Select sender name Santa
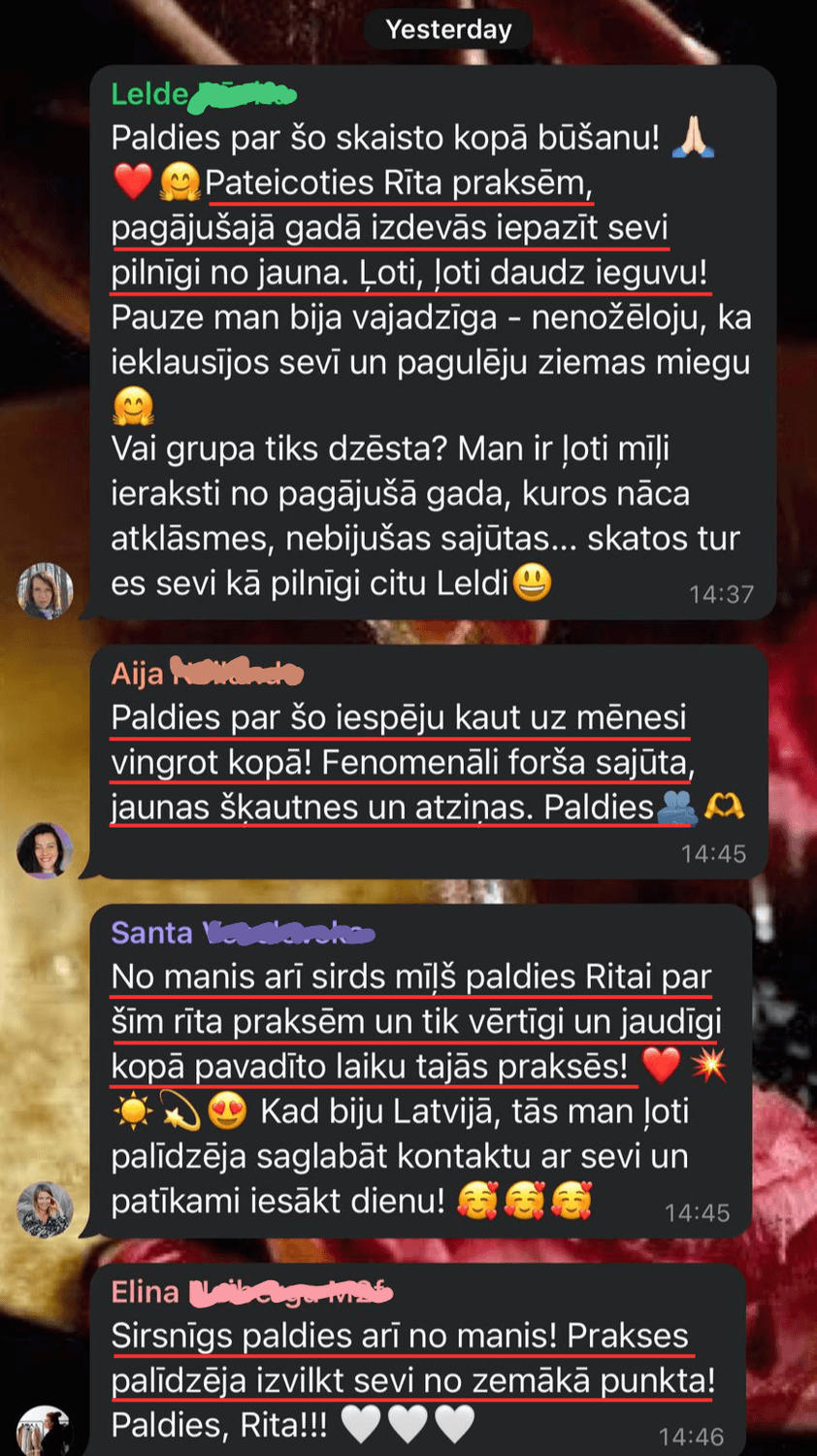 (x=151, y=933)
